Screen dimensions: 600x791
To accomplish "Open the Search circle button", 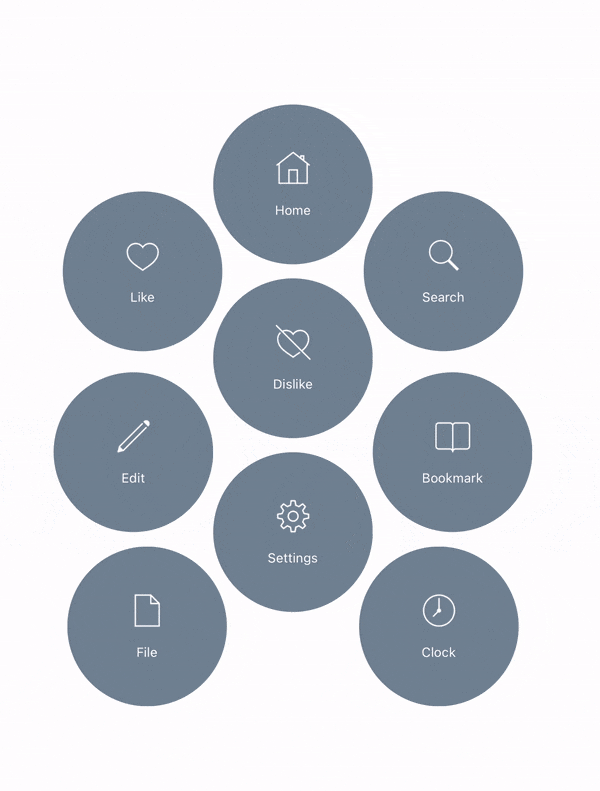I will tap(443, 271).
